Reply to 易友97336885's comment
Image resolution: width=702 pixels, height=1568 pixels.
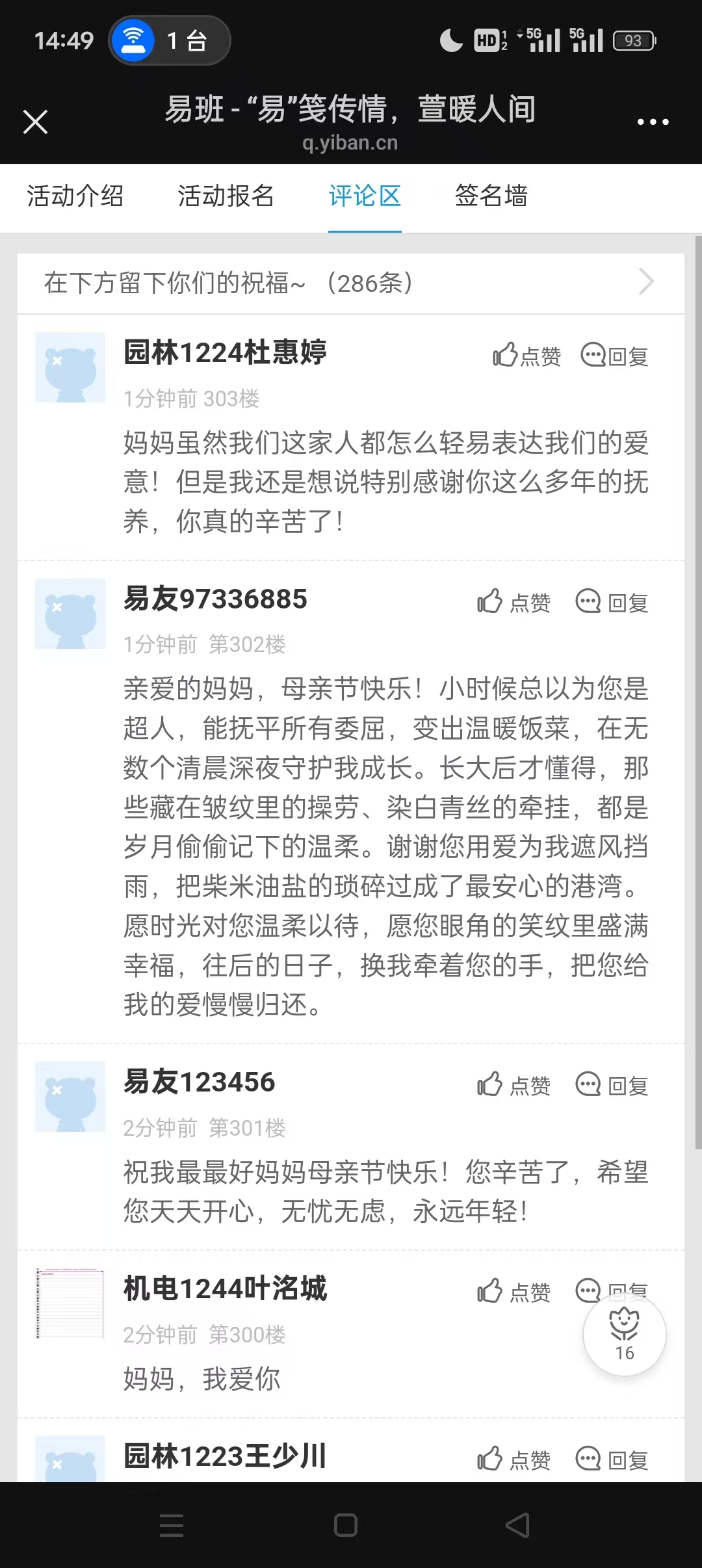tap(612, 602)
